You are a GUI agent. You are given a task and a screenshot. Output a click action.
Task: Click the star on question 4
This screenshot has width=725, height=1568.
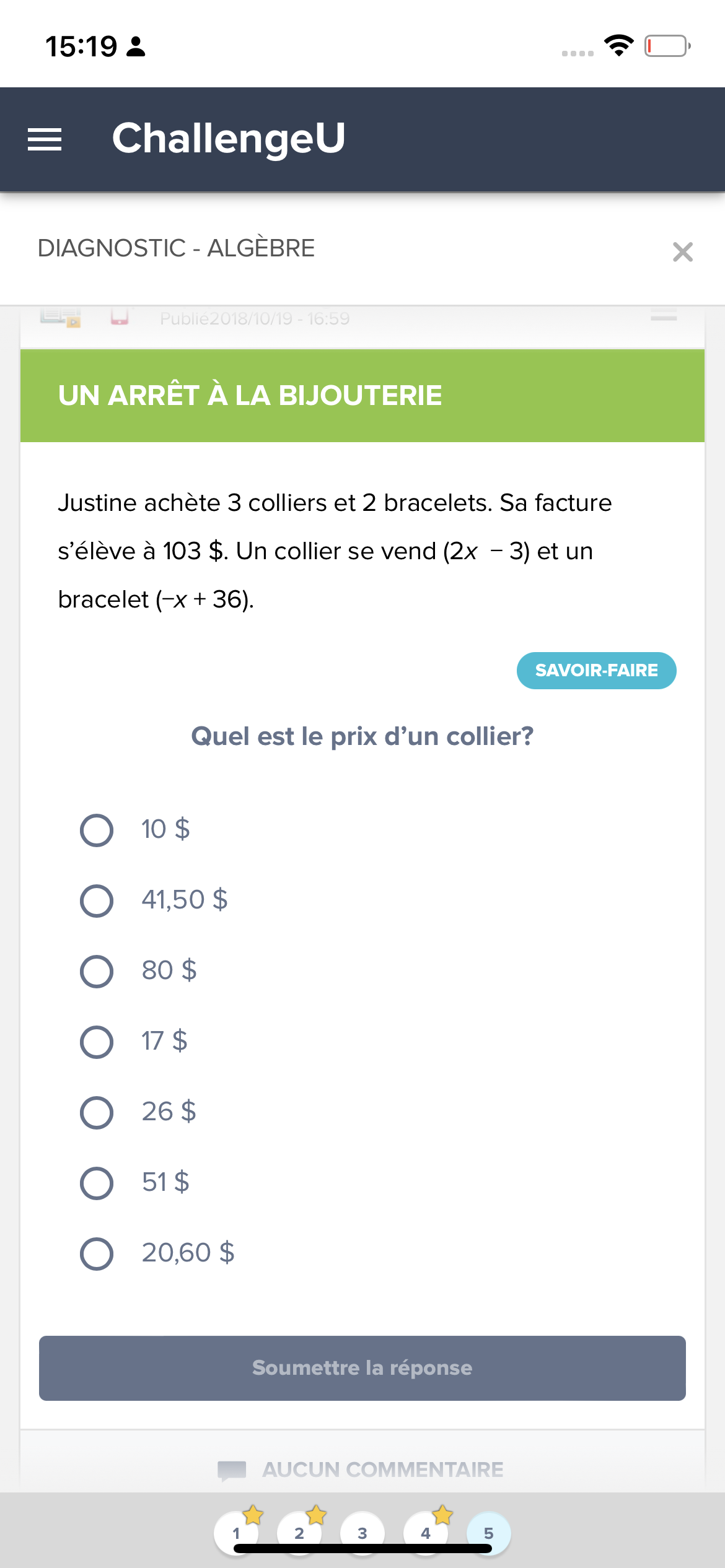[441, 1515]
